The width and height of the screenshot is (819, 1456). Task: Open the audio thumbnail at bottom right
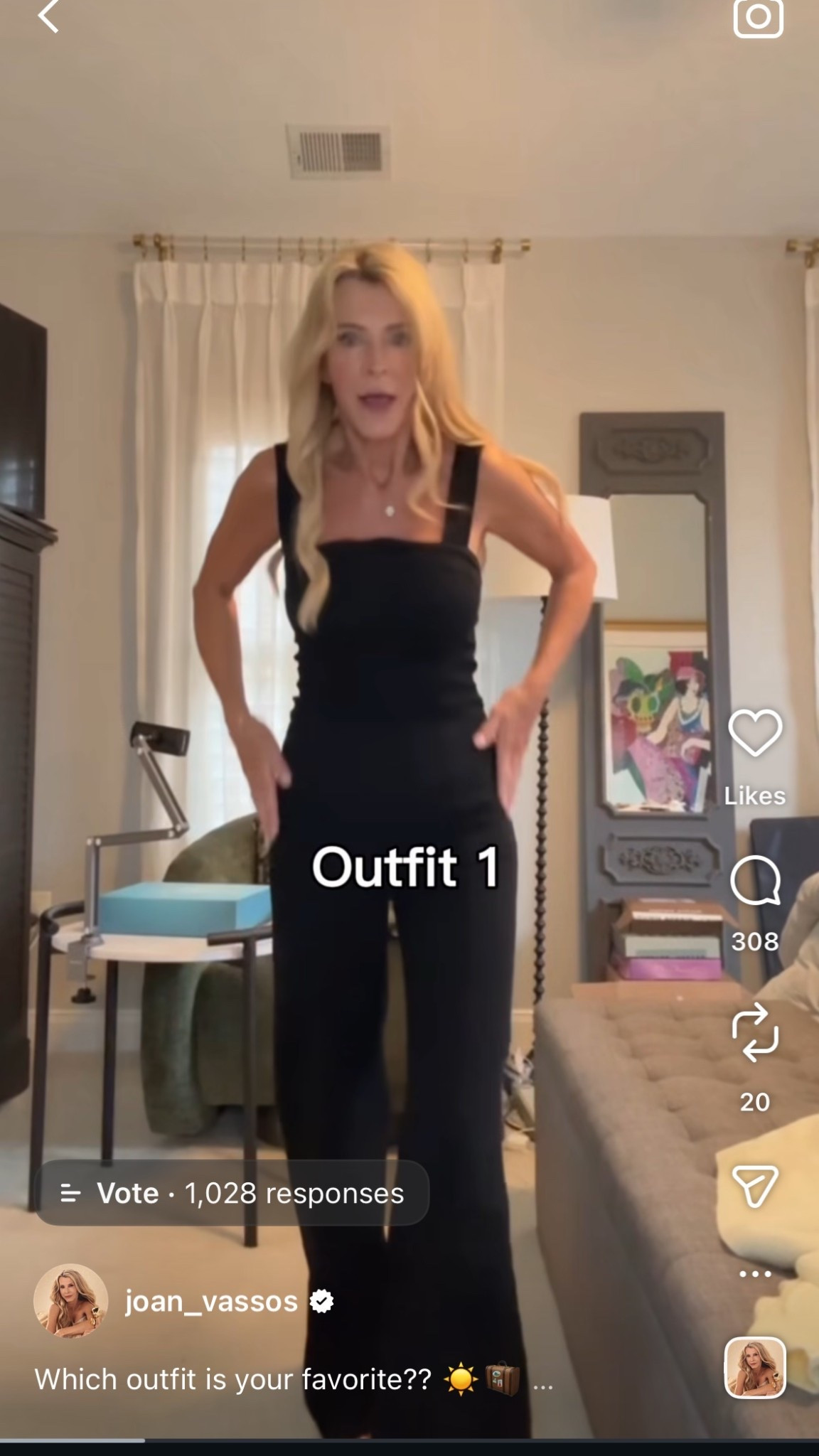[x=755, y=1368]
